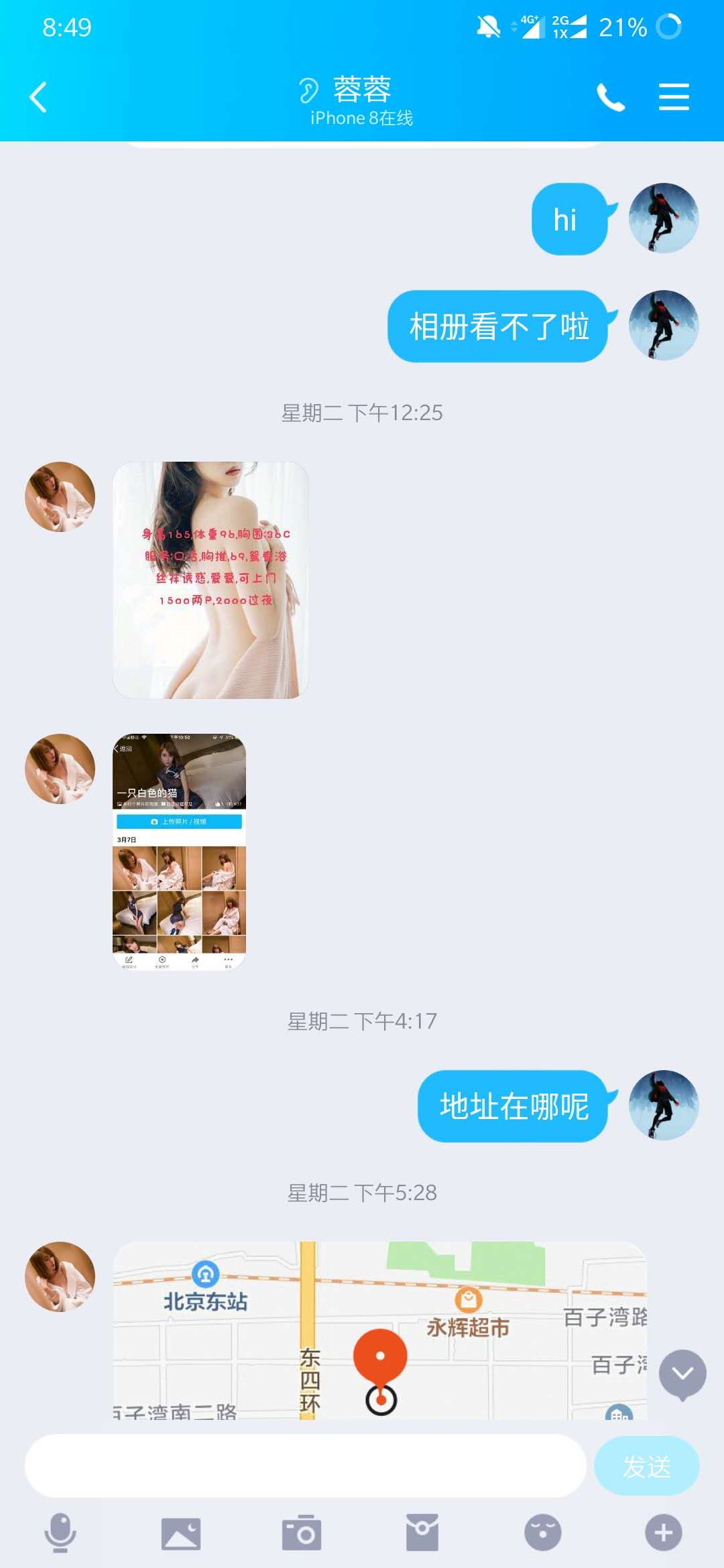
Task: Open more attachment options plus icon
Action: (x=663, y=1533)
